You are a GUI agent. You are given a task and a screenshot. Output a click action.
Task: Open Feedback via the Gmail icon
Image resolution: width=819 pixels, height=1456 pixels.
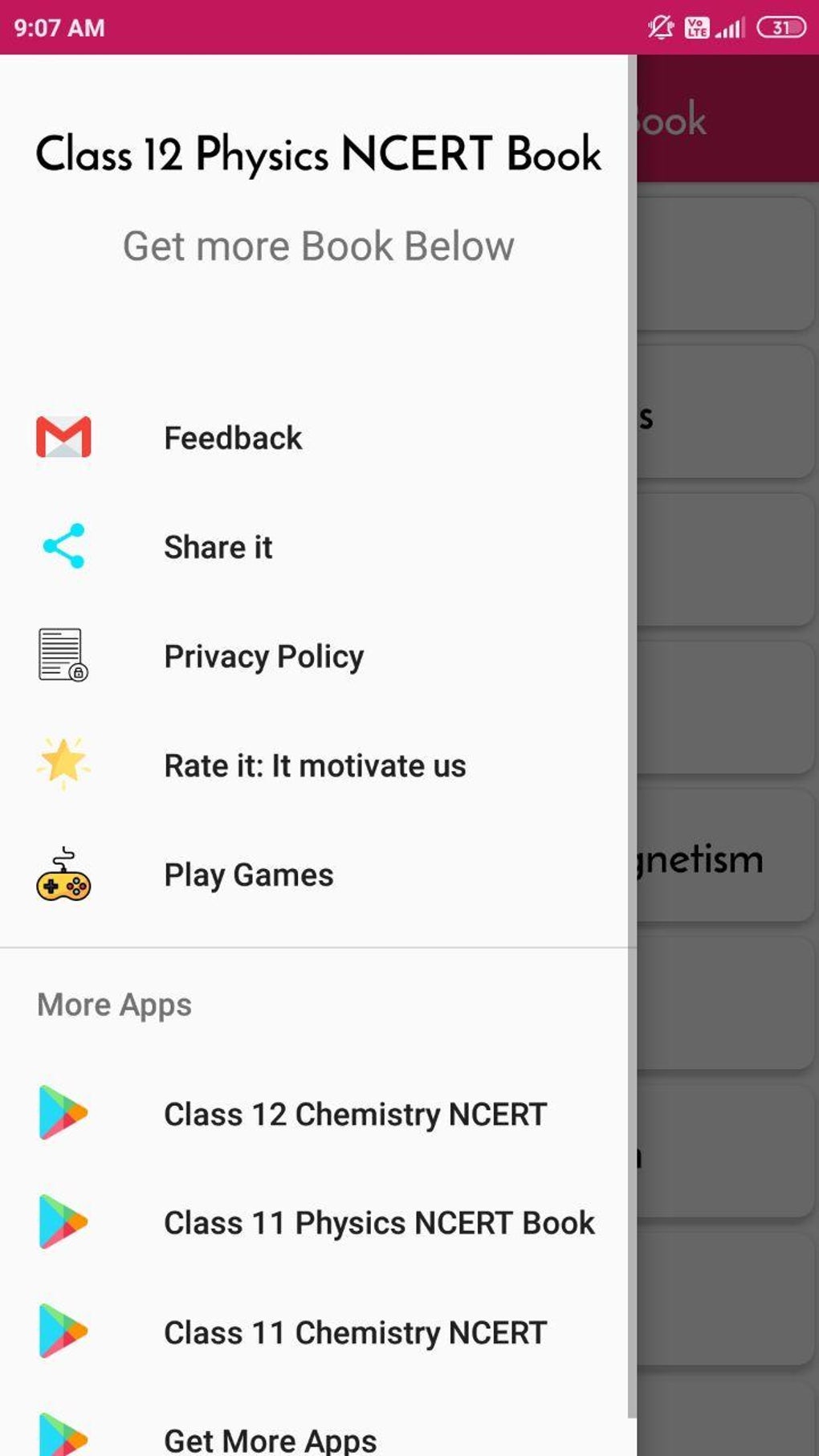[x=63, y=437]
